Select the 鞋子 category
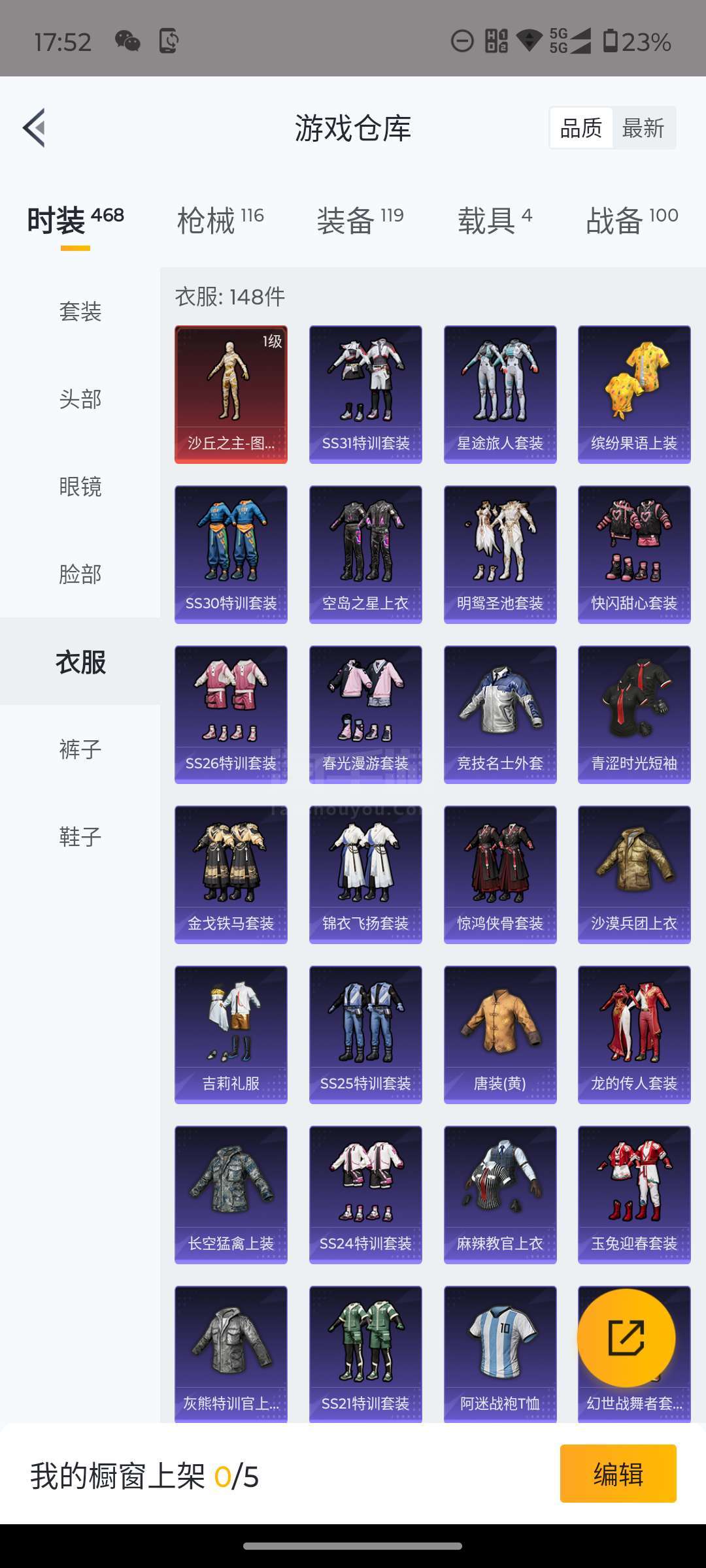Screen dimensions: 706x1568 click(80, 837)
